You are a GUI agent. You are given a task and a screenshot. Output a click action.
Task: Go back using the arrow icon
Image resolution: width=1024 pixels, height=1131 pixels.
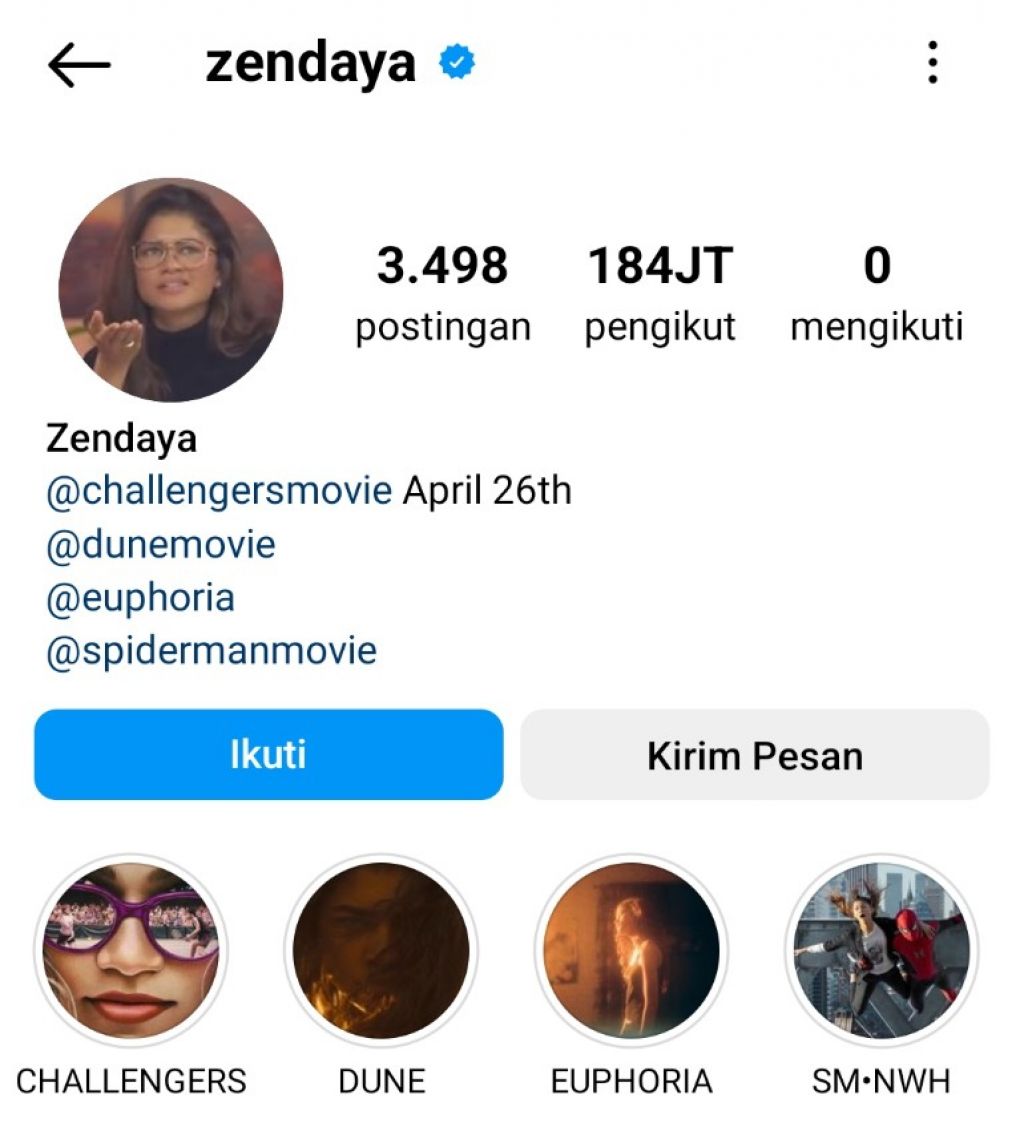pos(78,66)
